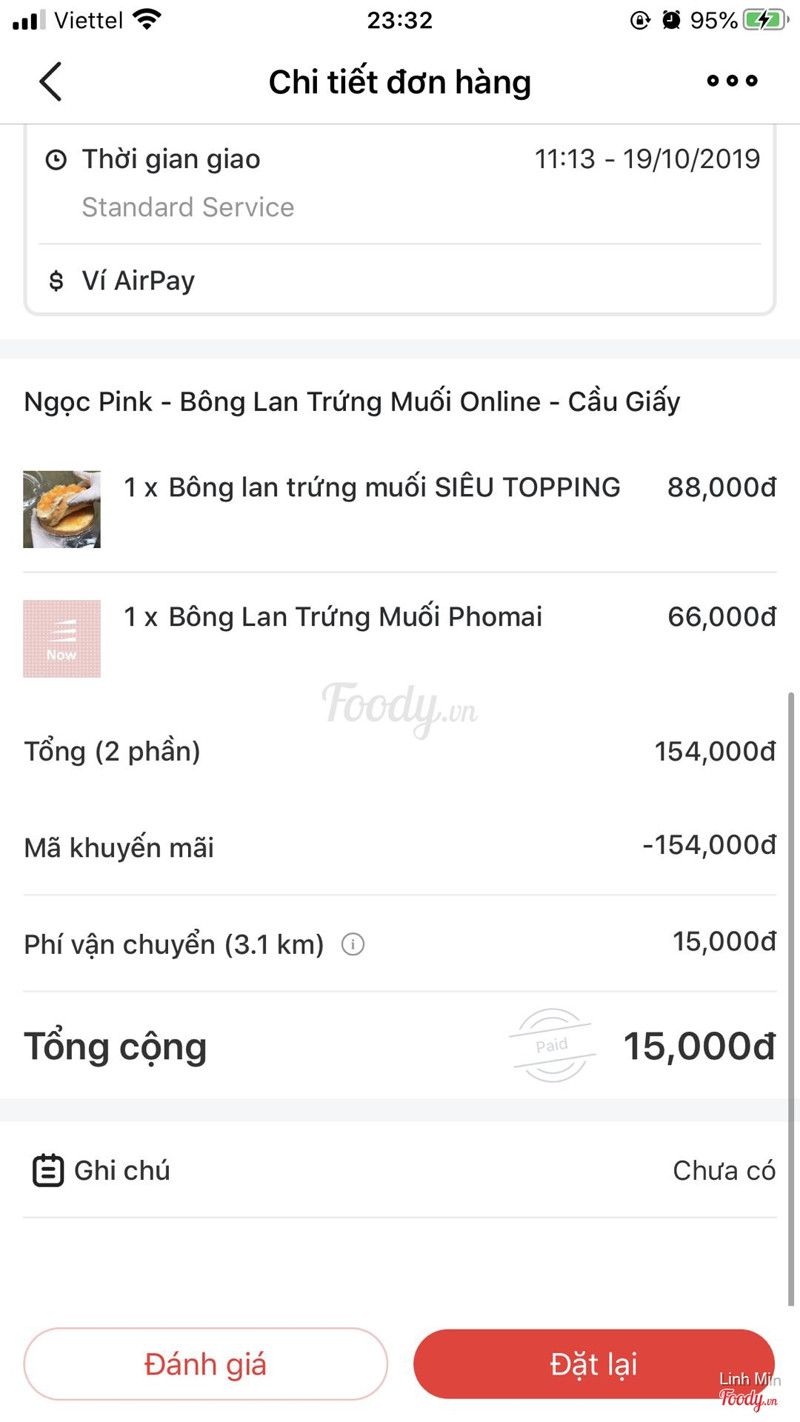Open the Ghi chú note row
This screenshot has height=1422, width=800.
[x=400, y=1170]
